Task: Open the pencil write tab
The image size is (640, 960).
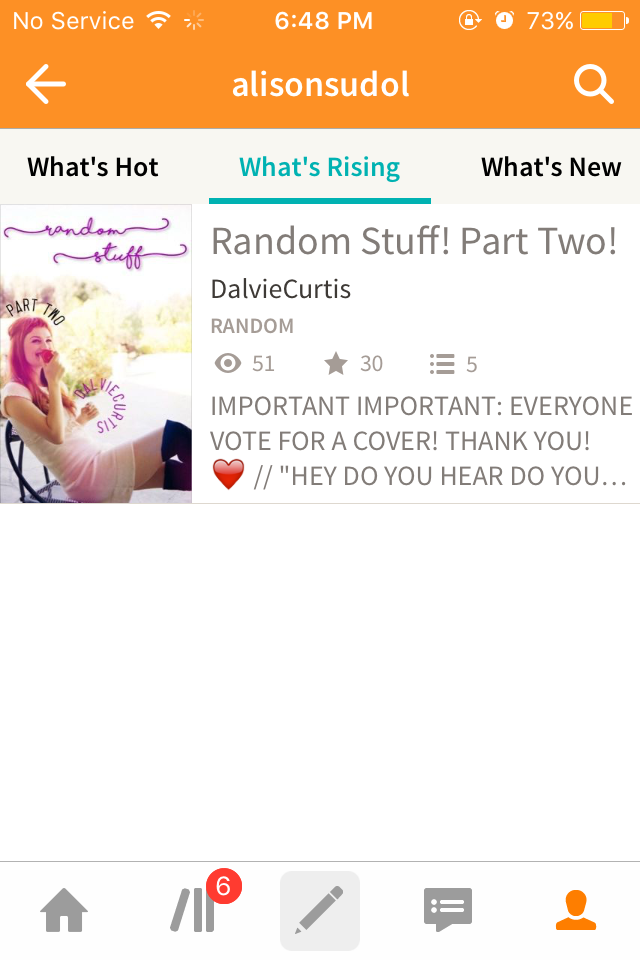Action: click(320, 911)
